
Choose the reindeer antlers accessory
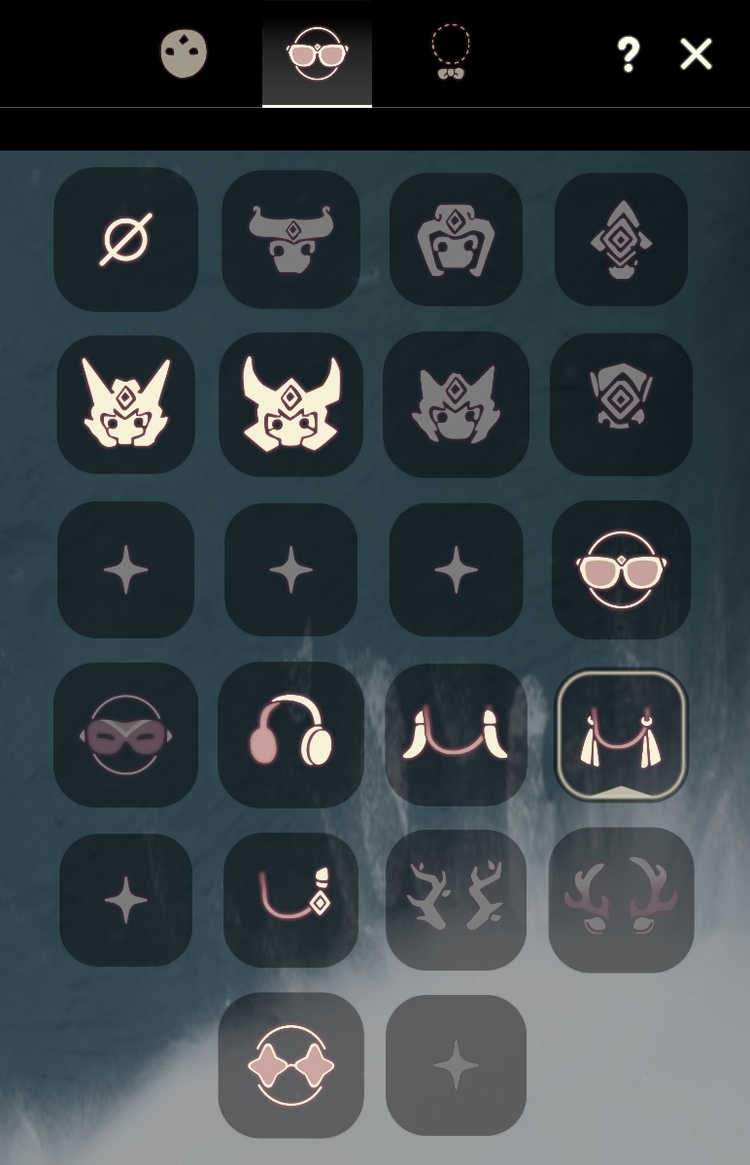[621, 900]
